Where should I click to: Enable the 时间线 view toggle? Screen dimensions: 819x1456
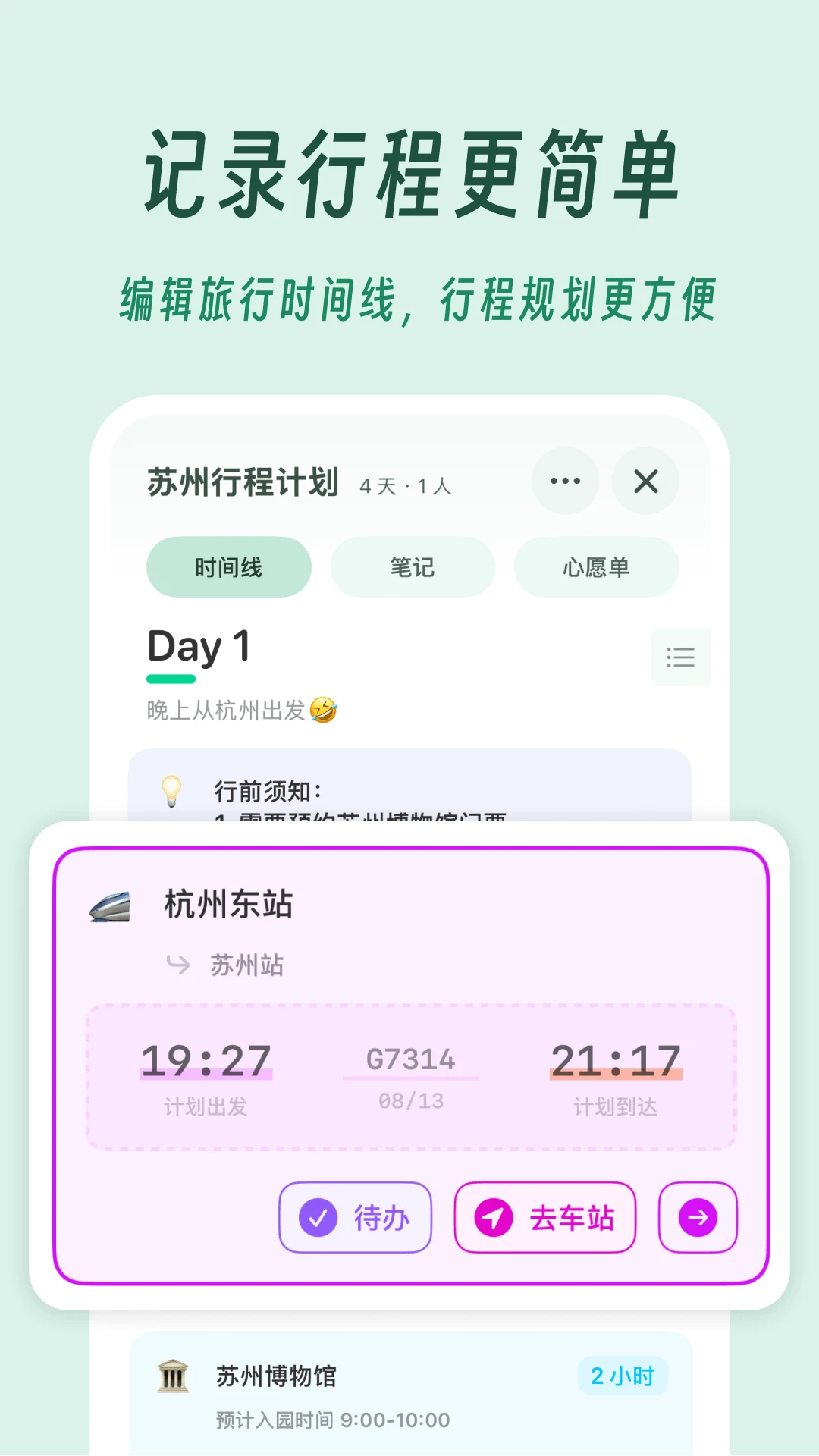pyautogui.click(x=228, y=566)
